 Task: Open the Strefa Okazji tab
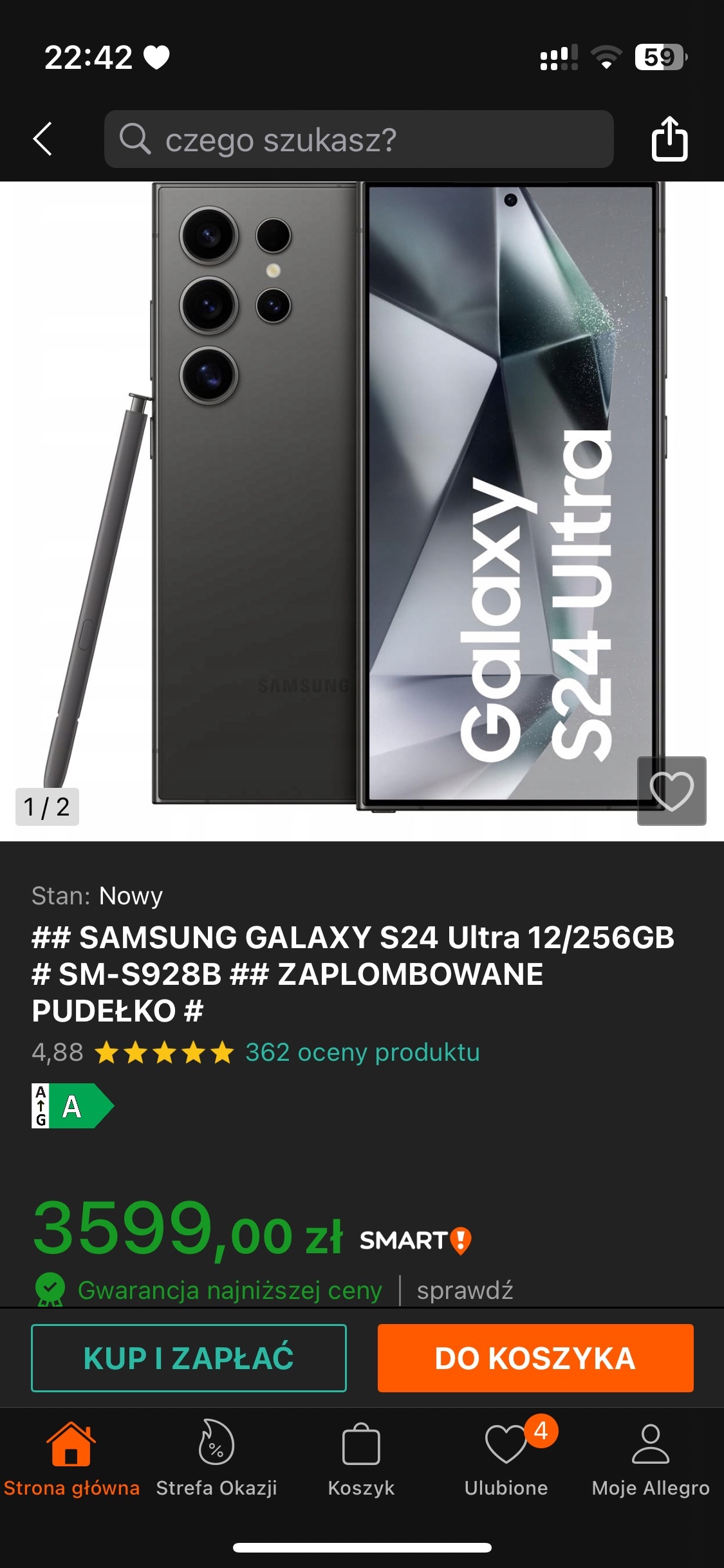pos(216,1460)
